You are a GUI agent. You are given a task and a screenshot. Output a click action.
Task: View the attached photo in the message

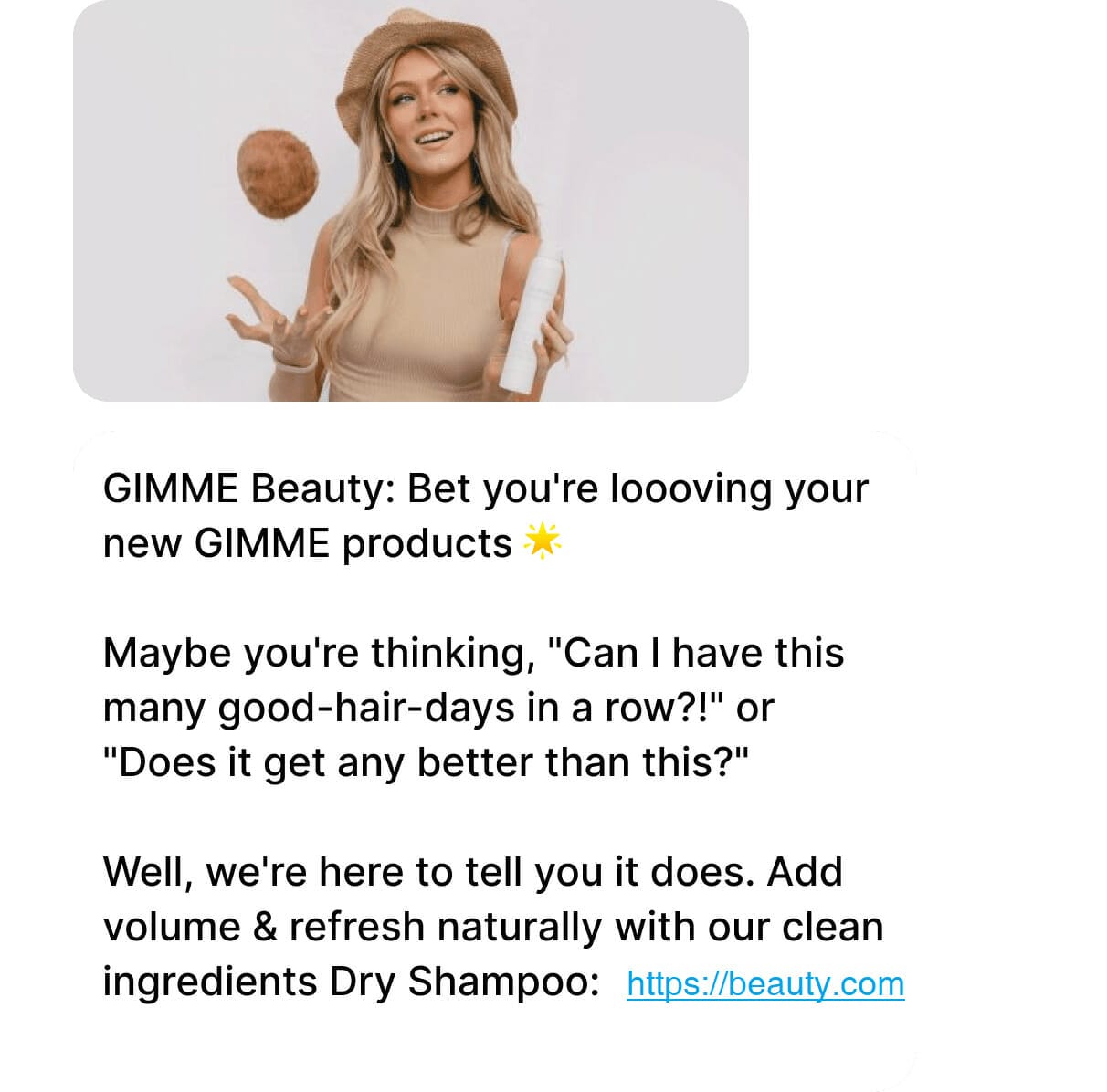(410, 201)
